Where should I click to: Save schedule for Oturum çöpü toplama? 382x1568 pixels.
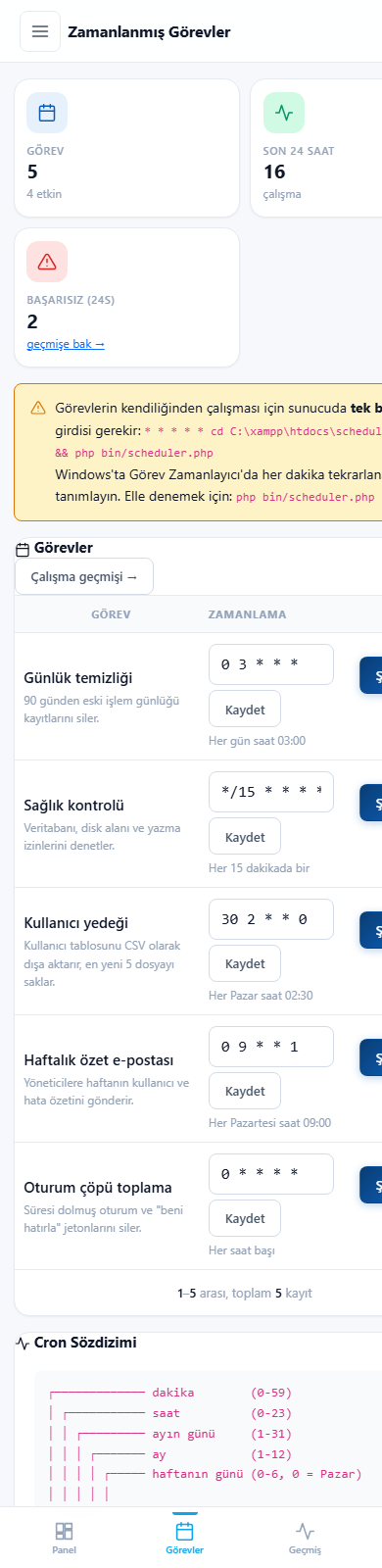pos(245,1219)
